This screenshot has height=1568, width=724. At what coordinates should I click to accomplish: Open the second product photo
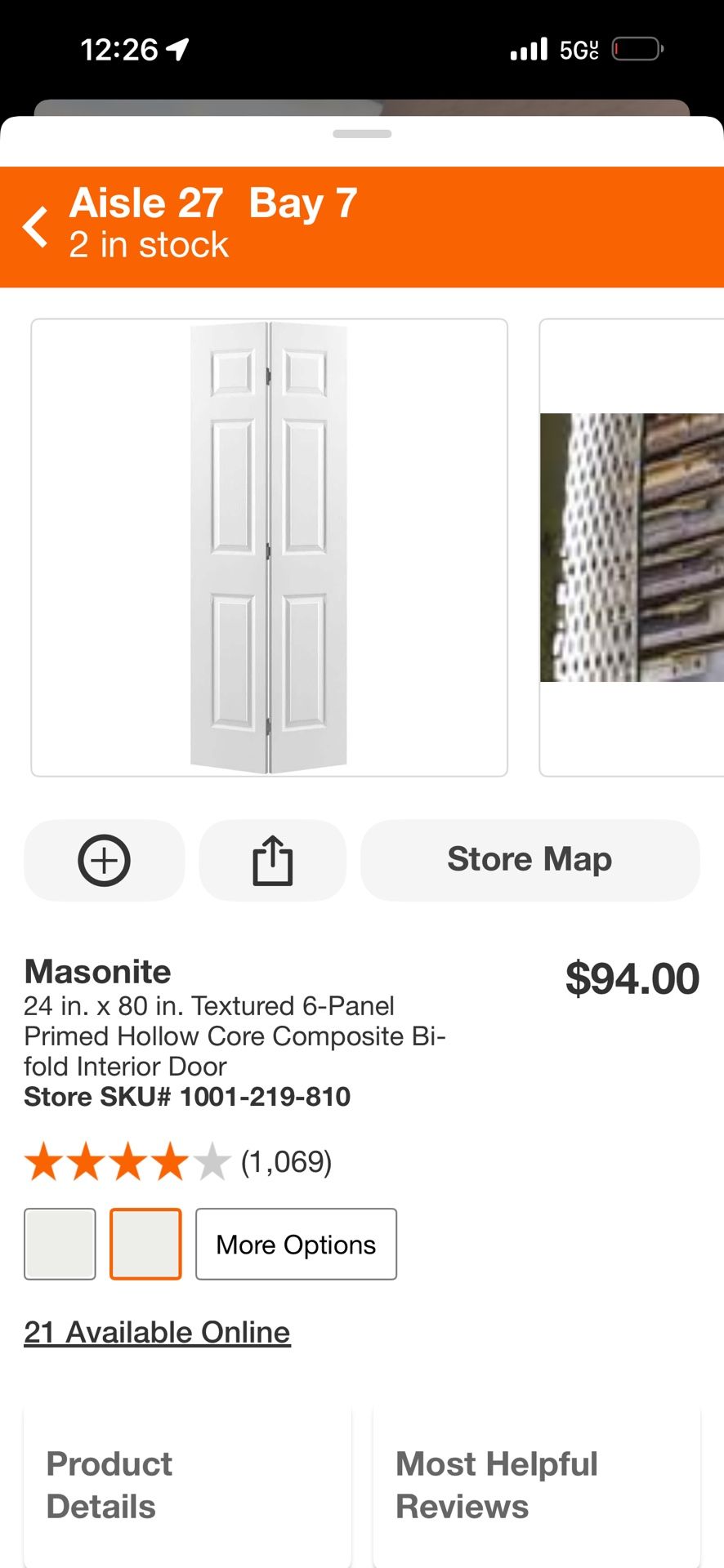[x=632, y=547]
